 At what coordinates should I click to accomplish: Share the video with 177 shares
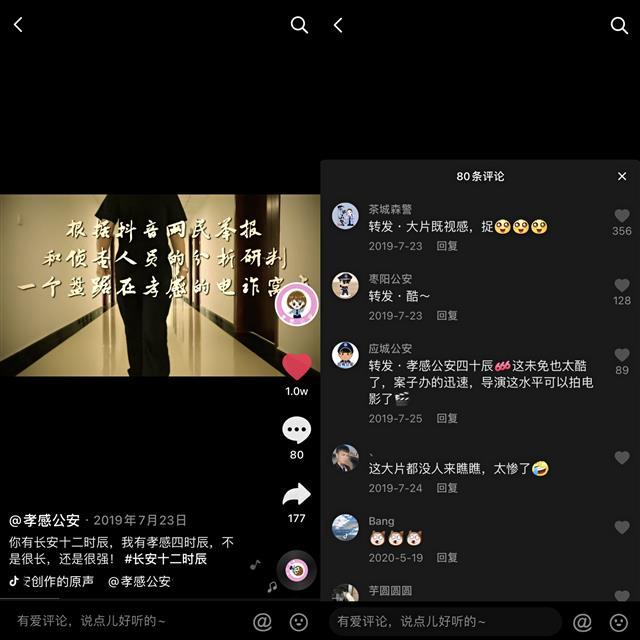point(296,494)
